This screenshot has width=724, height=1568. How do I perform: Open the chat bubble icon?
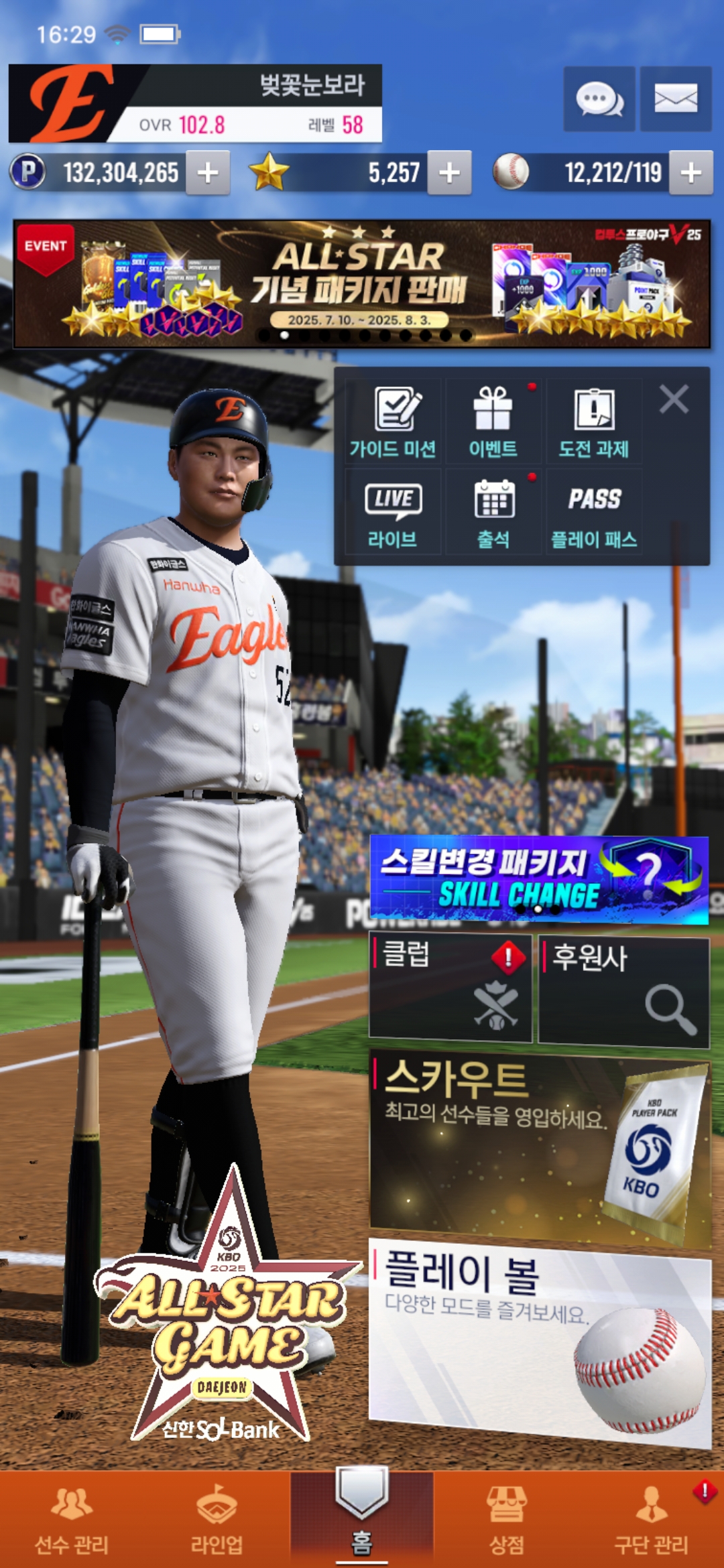coord(599,99)
